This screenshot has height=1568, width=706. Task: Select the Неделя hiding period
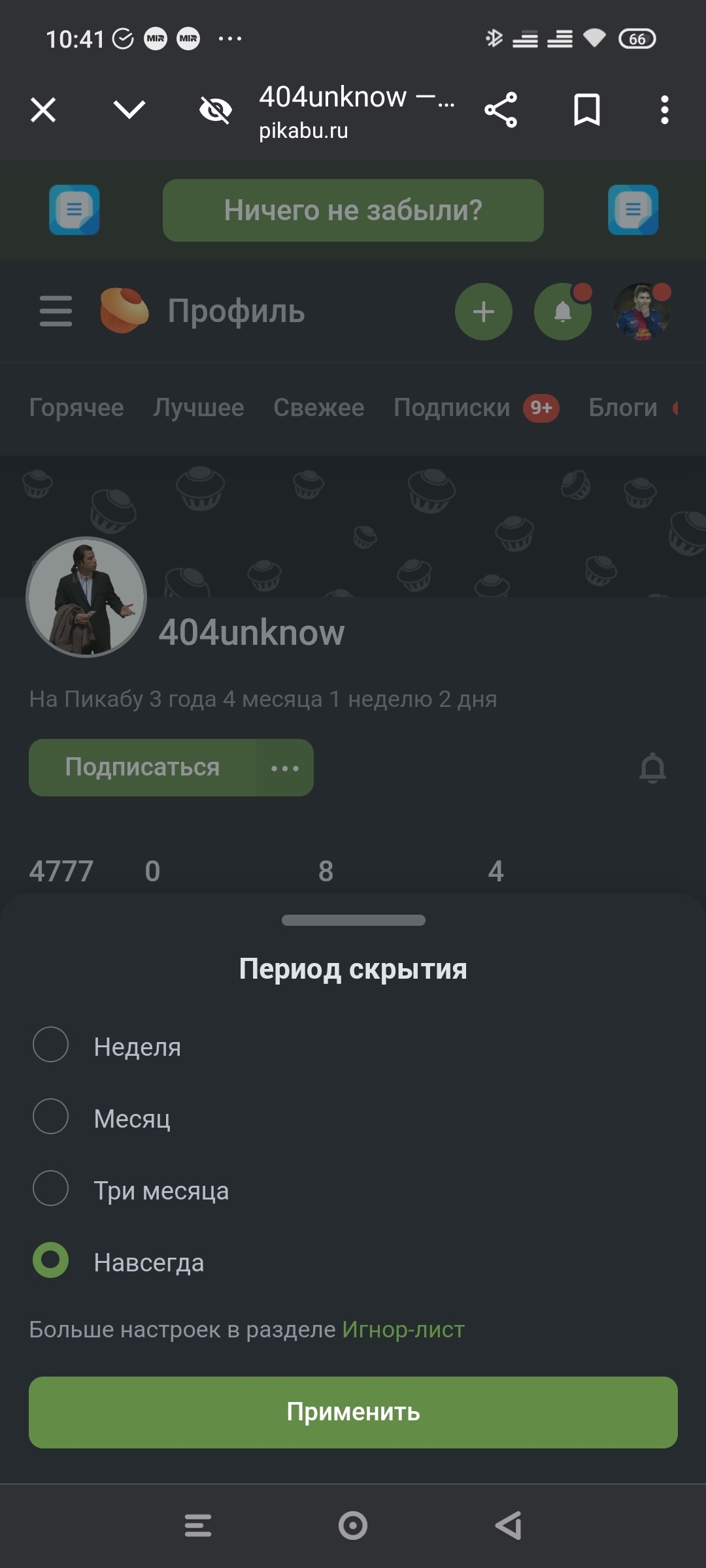click(x=51, y=1045)
